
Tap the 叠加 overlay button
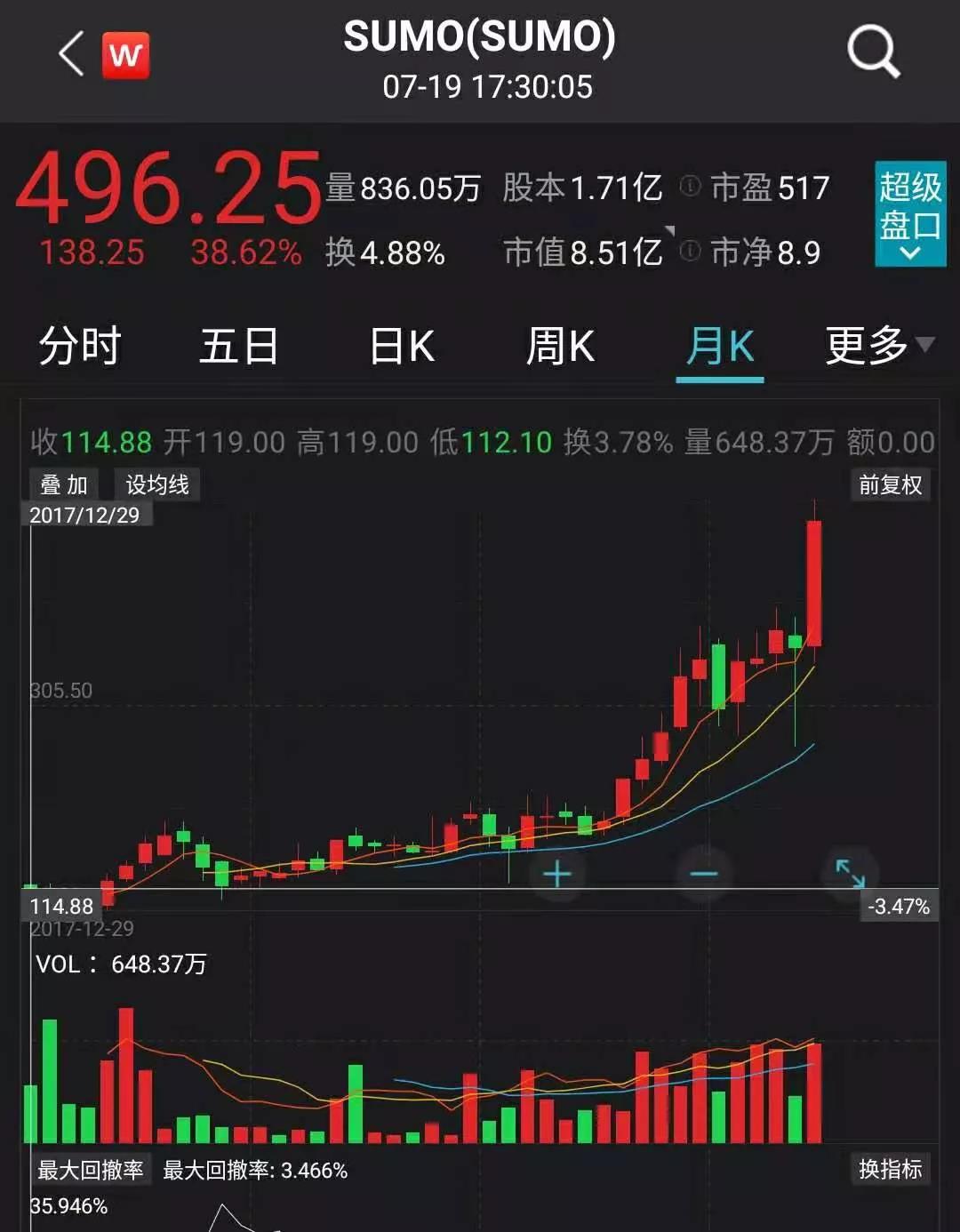coord(64,484)
